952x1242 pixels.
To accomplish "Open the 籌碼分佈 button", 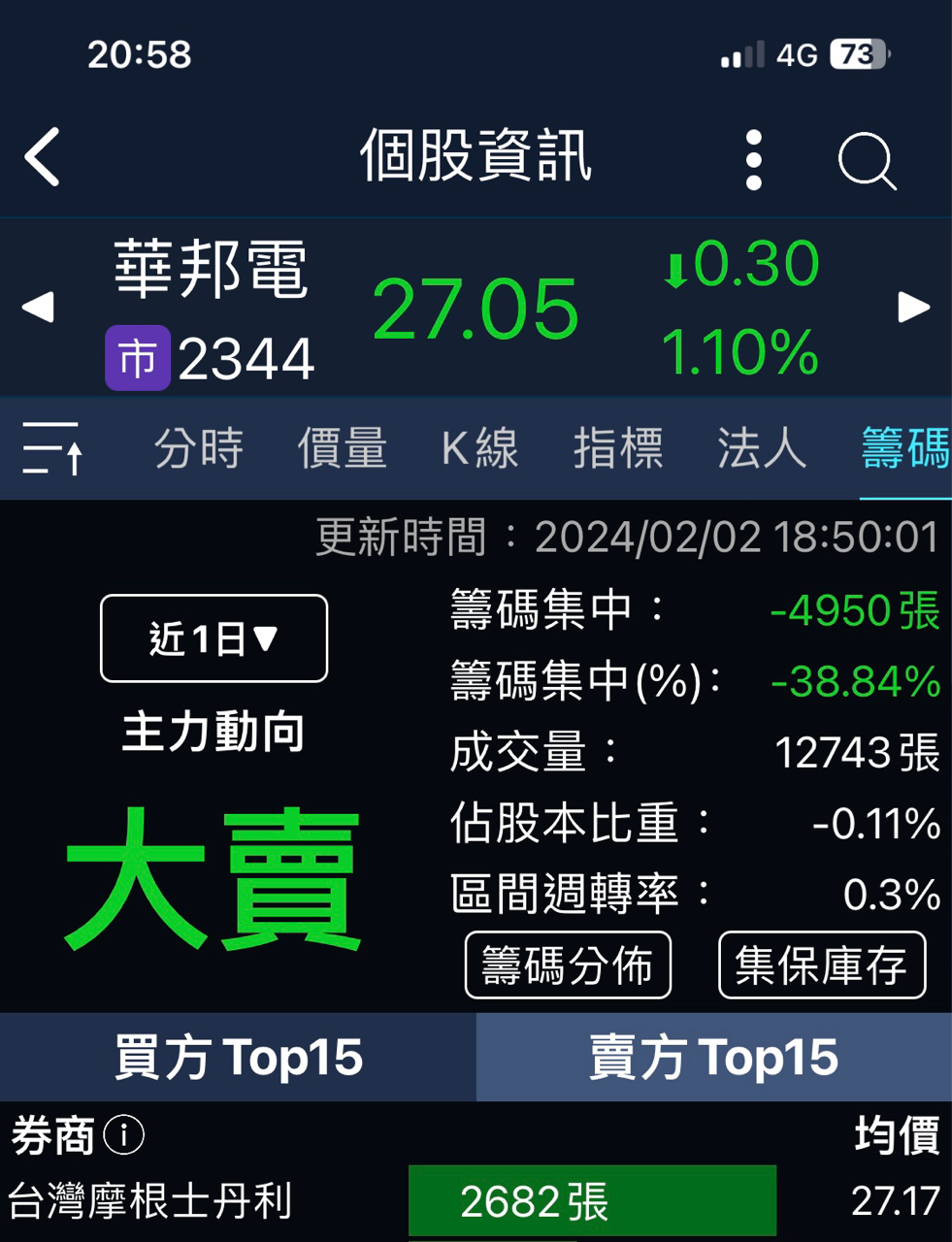I will click(x=568, y=965).
